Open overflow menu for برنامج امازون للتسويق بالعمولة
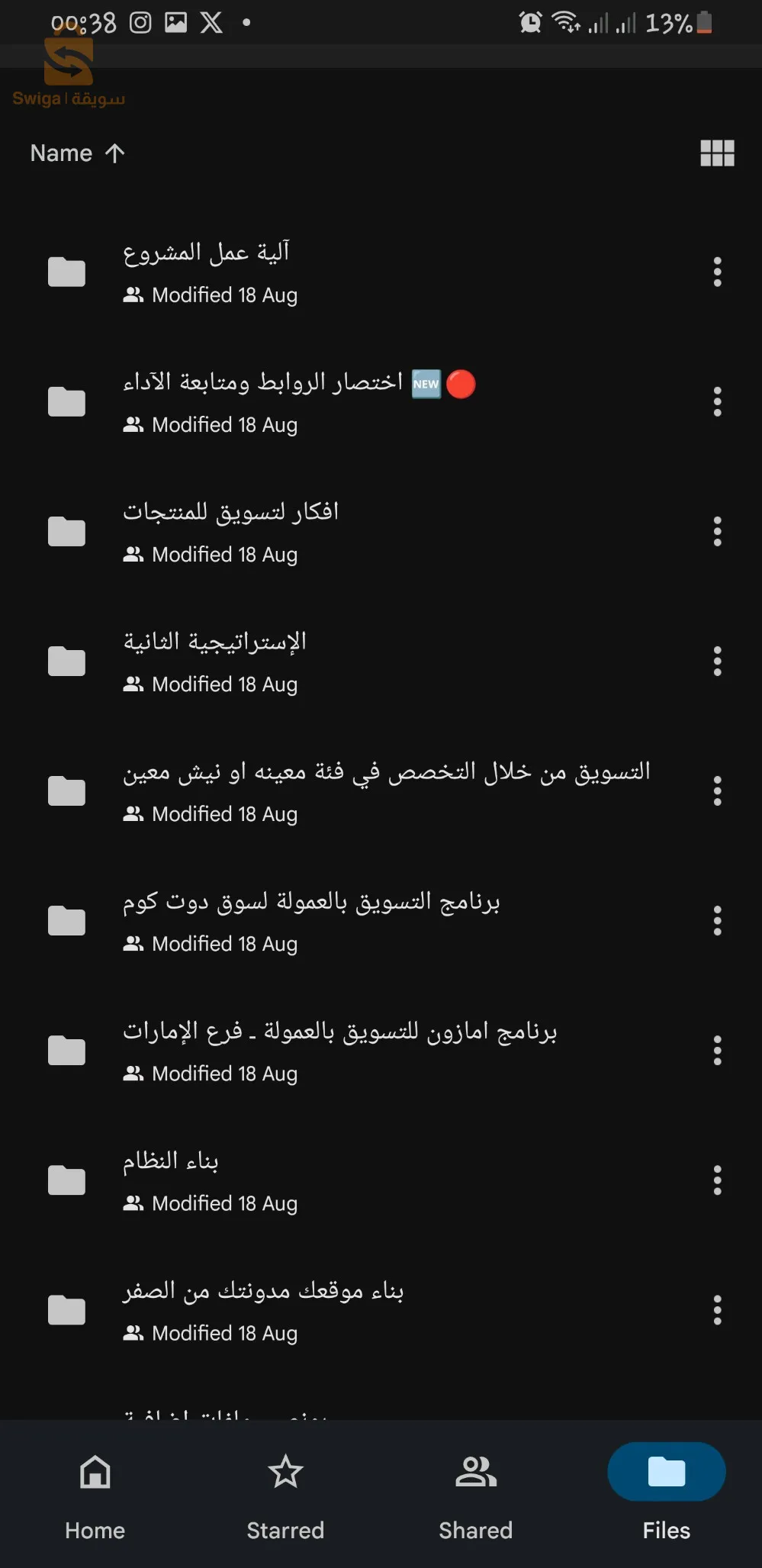Image resolution: width=762 pixels, height=1568 pixels. click(716, 1051)
